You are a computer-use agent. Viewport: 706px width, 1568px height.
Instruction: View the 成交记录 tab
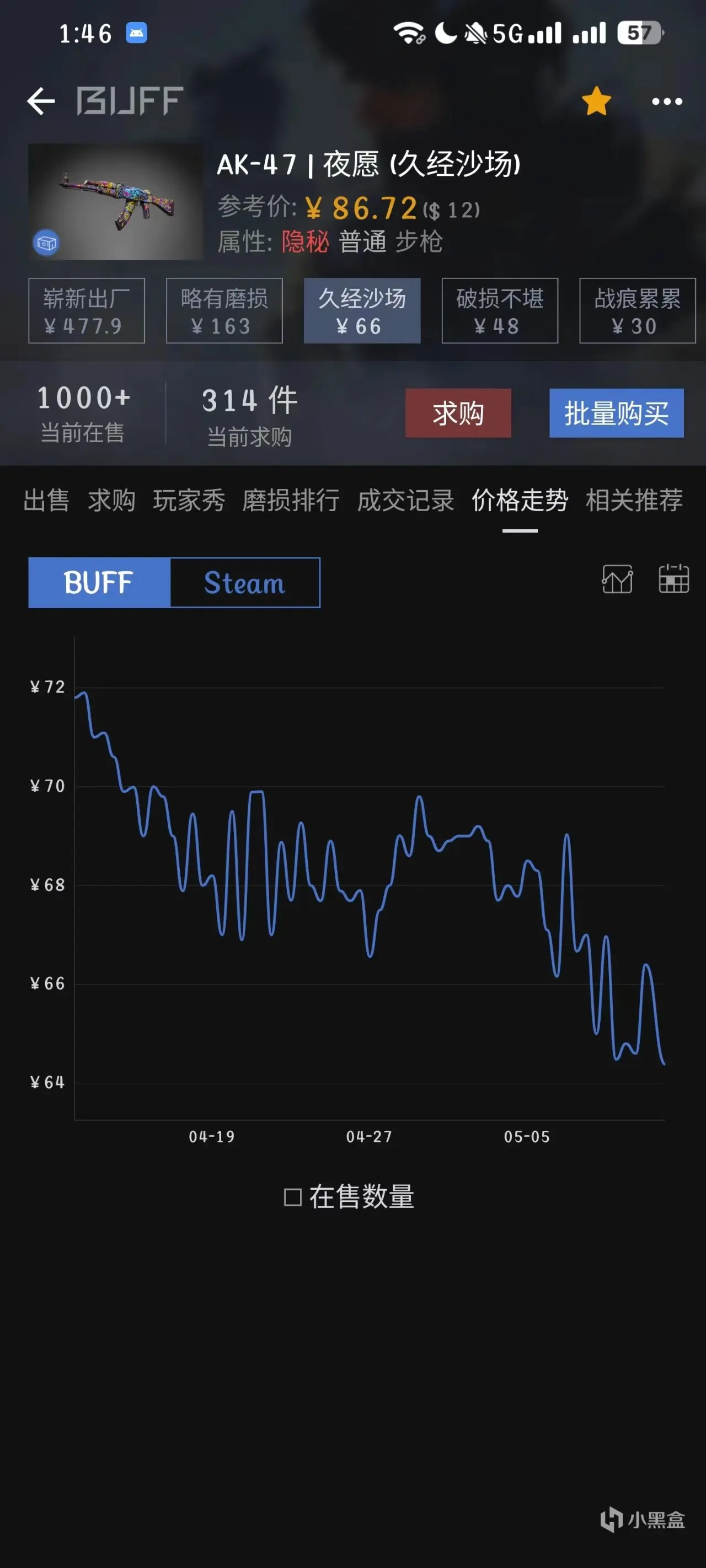click(x=406, y=501)
